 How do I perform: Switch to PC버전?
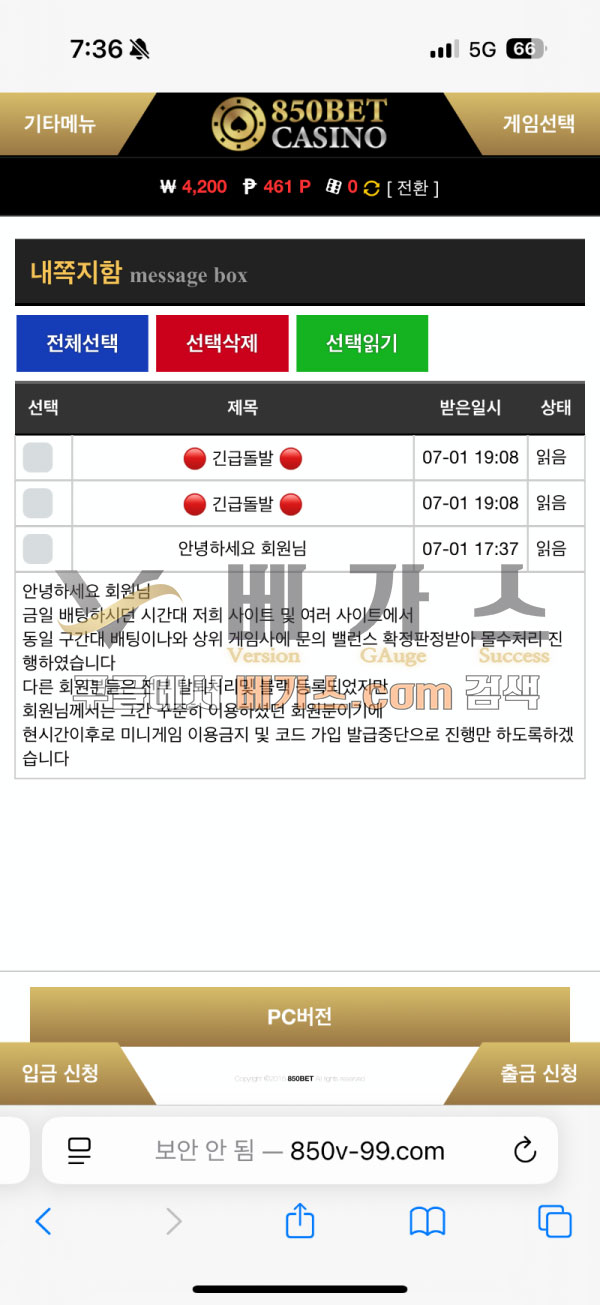(300, 1016)
